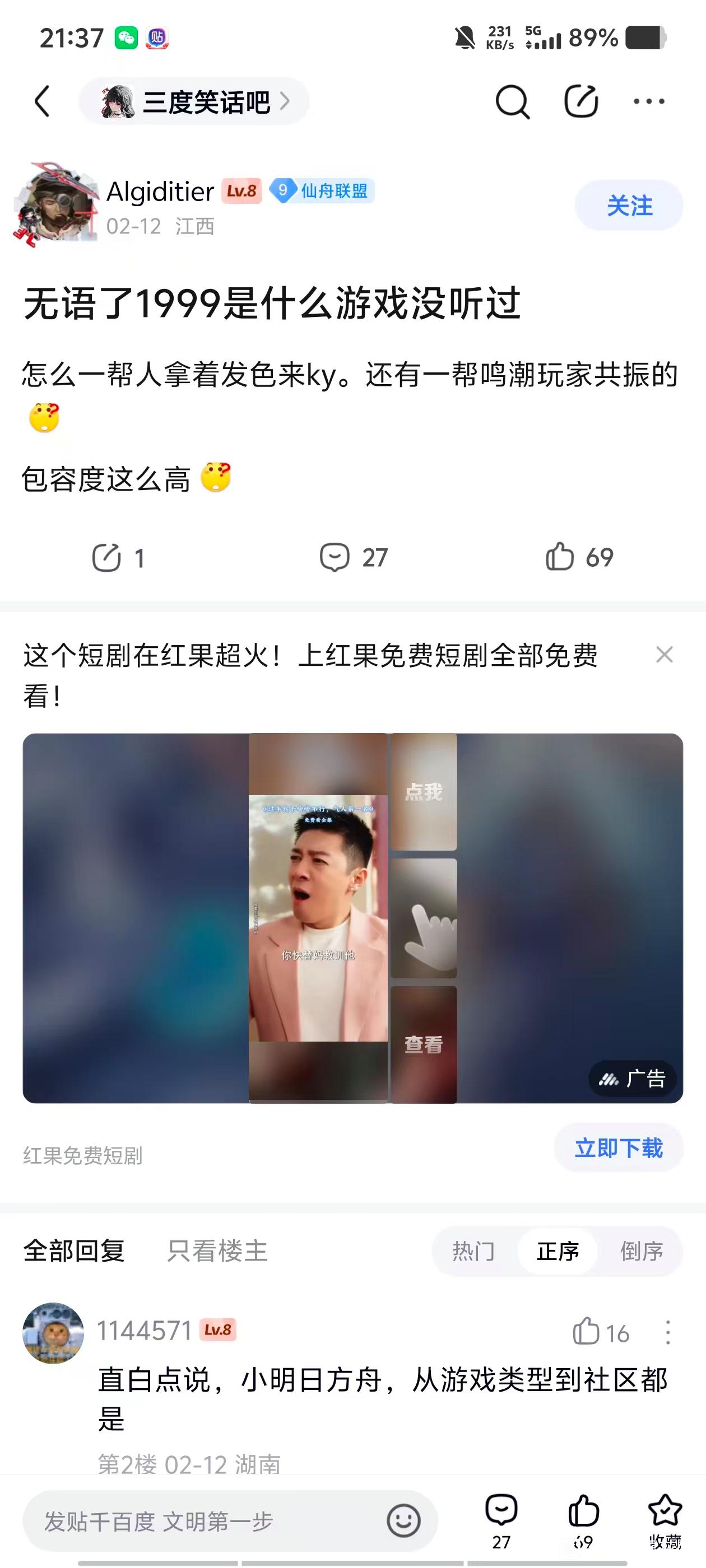The width and height of the screenshot is (706, 1568).
Task: Follow Algiditier with the 关注 button
Action: point(629,206)
